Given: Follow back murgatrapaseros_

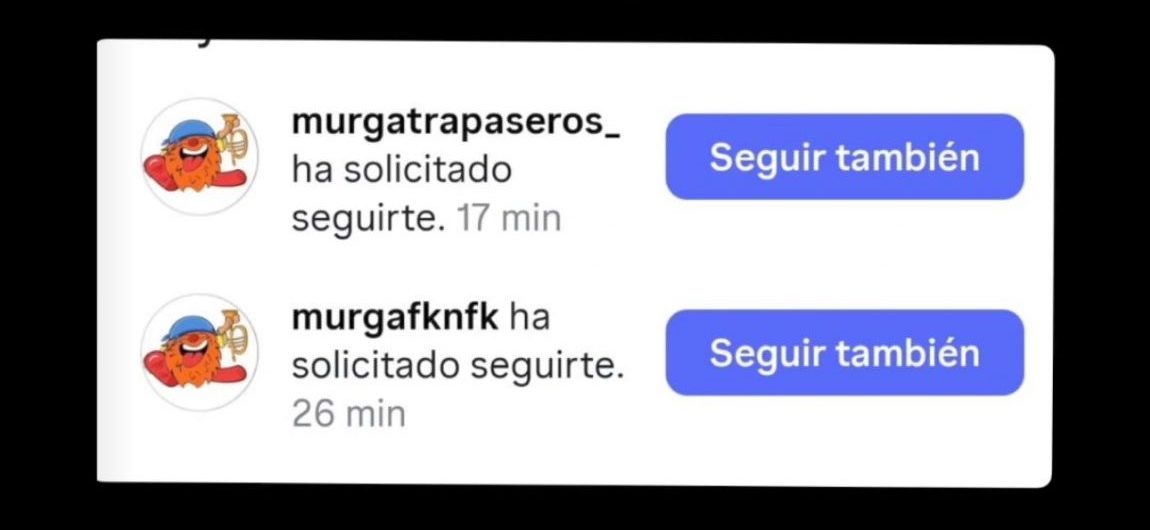Looking at the screenshot, I should (x=844, y=157).
